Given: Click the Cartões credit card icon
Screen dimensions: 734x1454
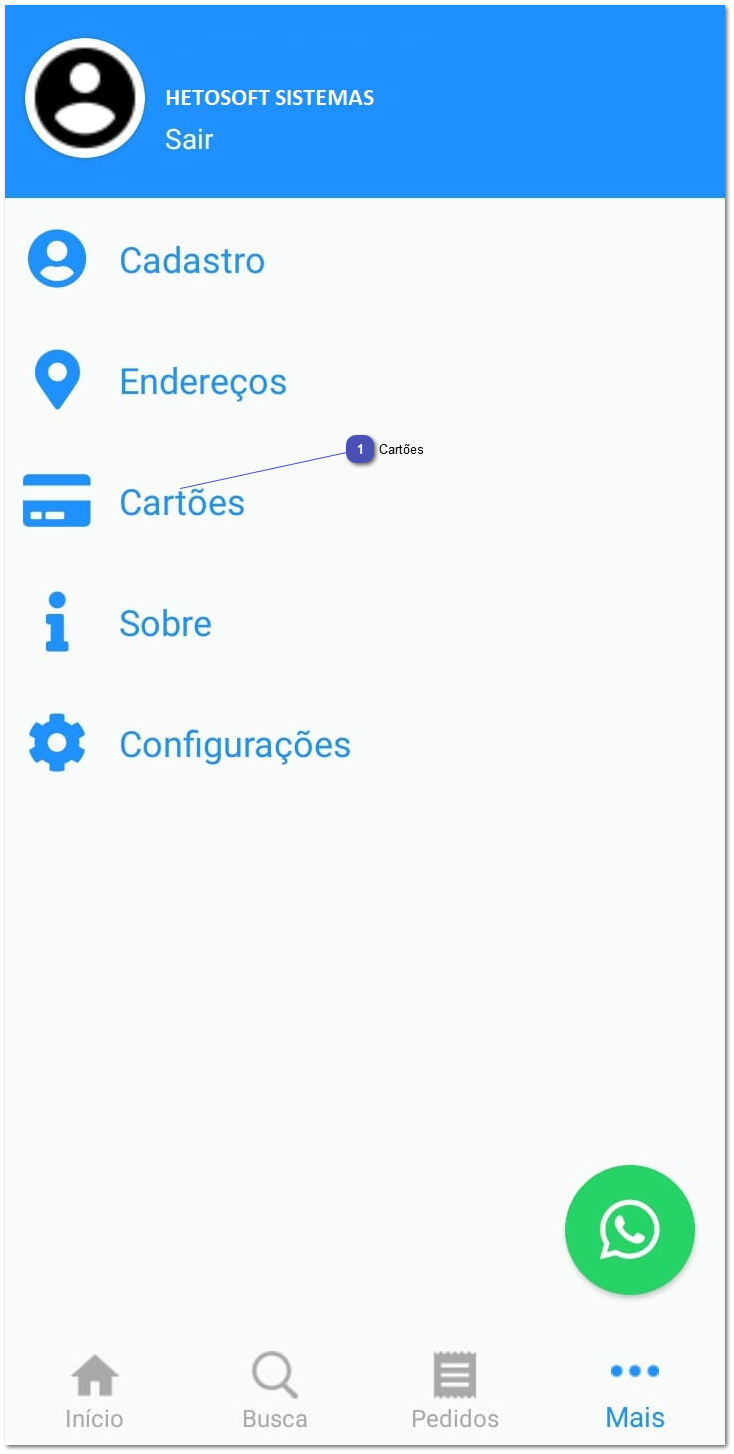Looking at the screenshot, I should coord(57,502).
